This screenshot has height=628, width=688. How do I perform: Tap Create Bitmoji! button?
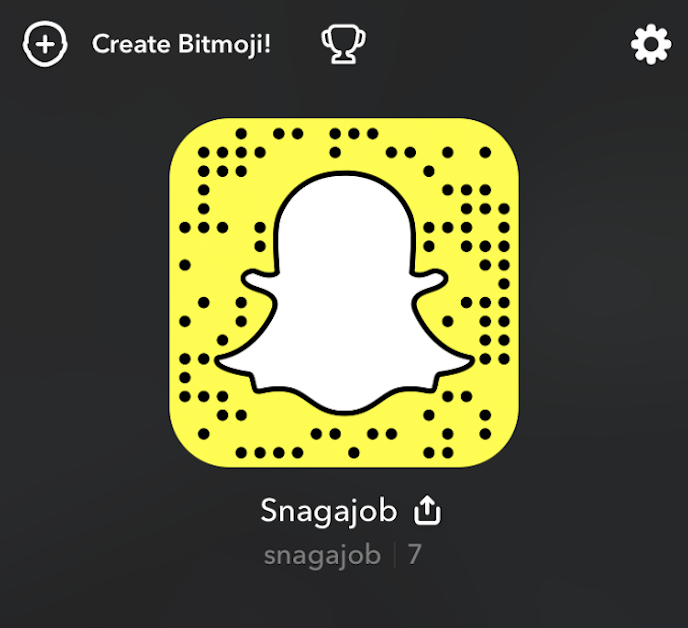pyautogui.click(x=180, y=45)
